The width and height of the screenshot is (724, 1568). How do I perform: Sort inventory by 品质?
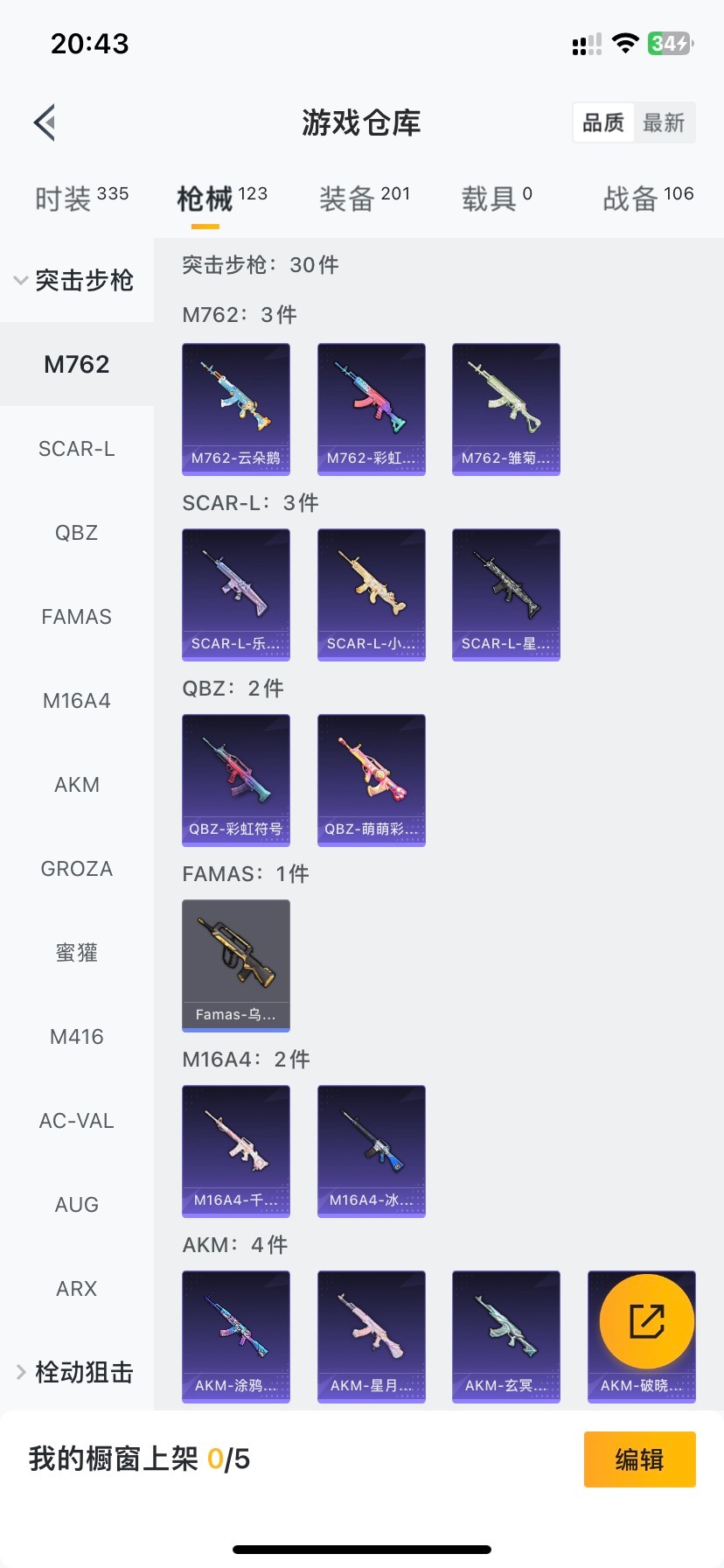[x=603, y=122]
